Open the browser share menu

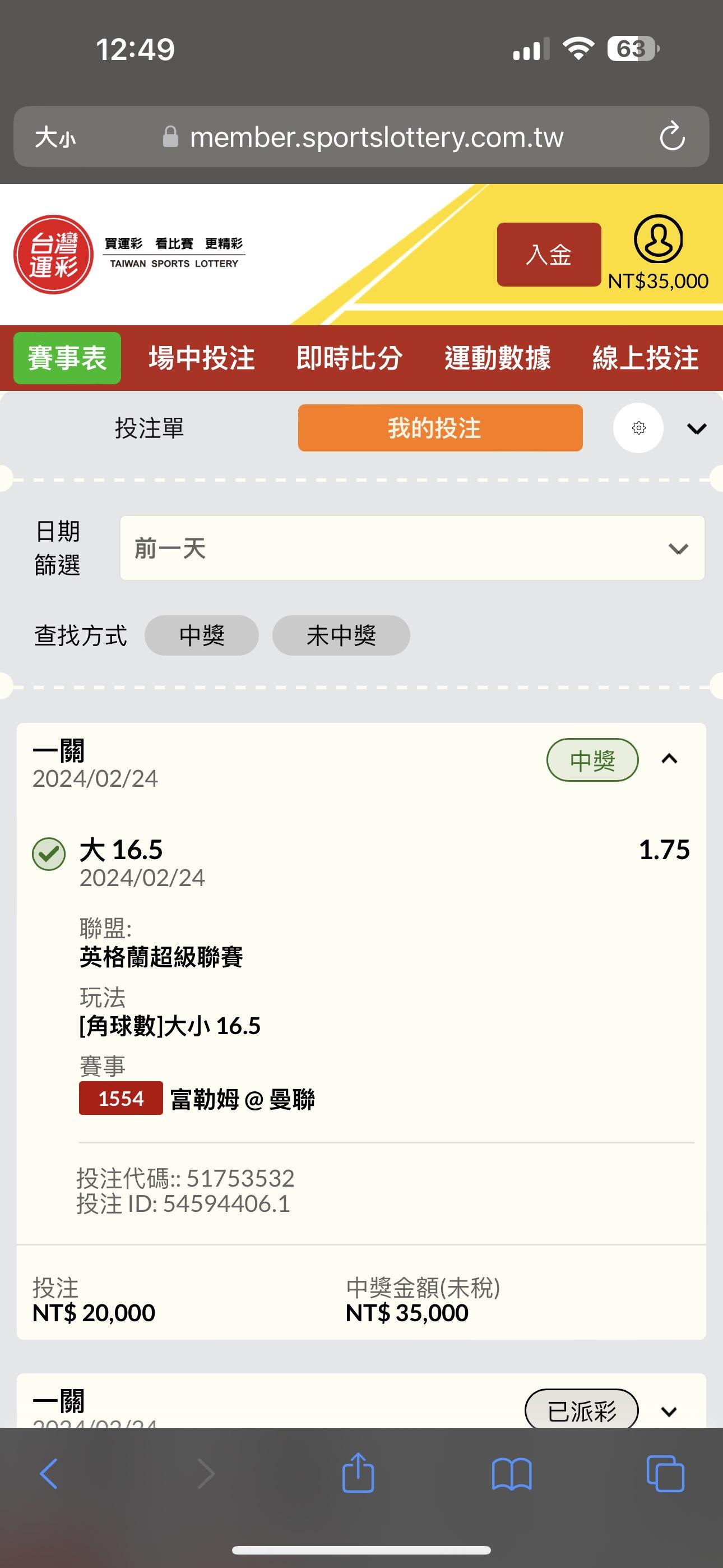[x=358, y=1473]
